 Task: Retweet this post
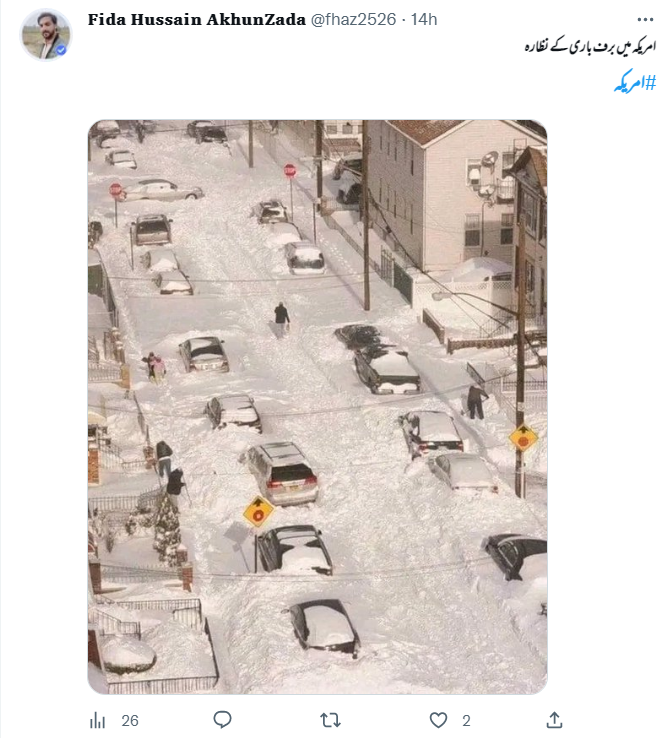tap(330, 719)
